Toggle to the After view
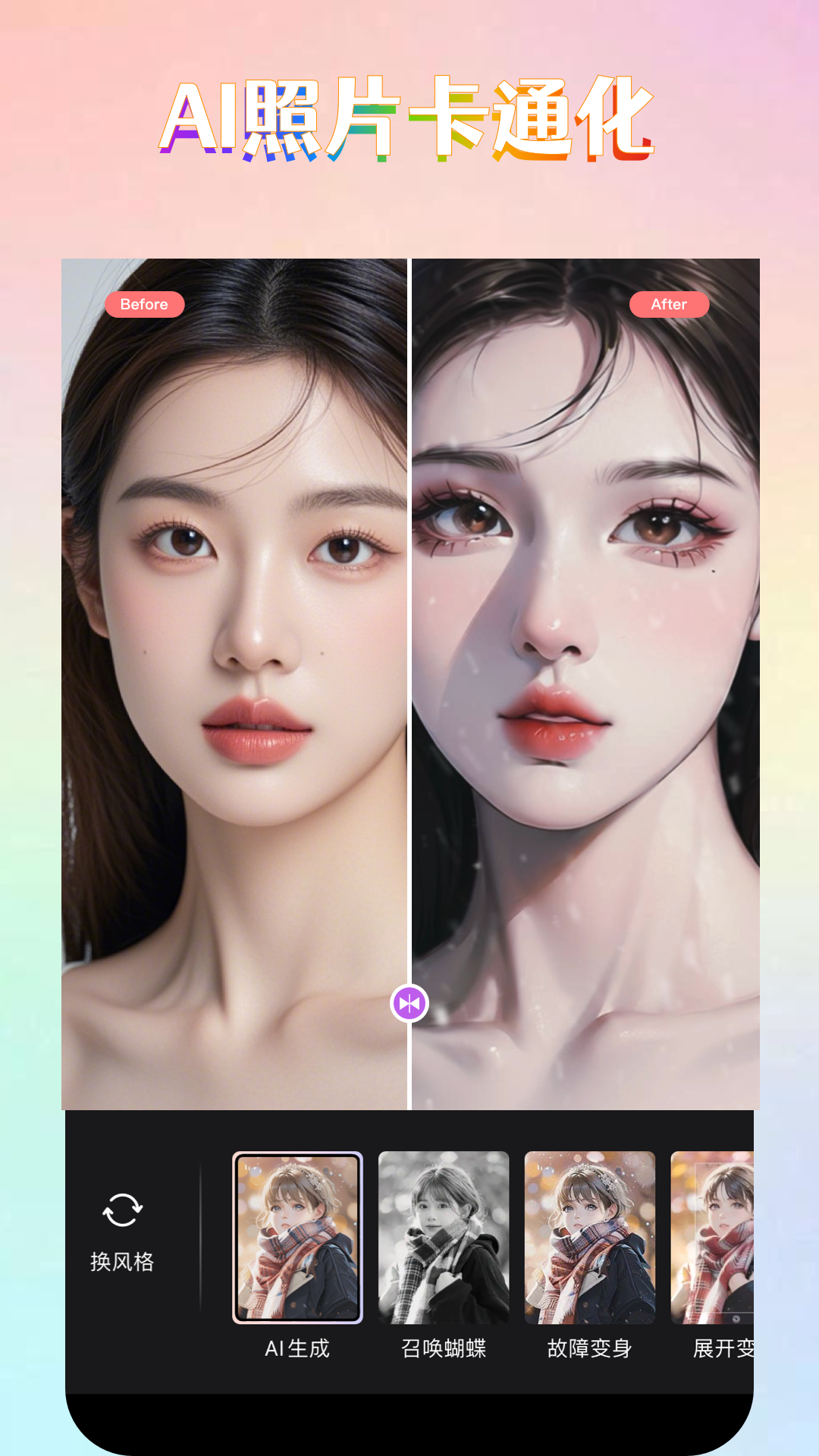 [x=669, y=304]
